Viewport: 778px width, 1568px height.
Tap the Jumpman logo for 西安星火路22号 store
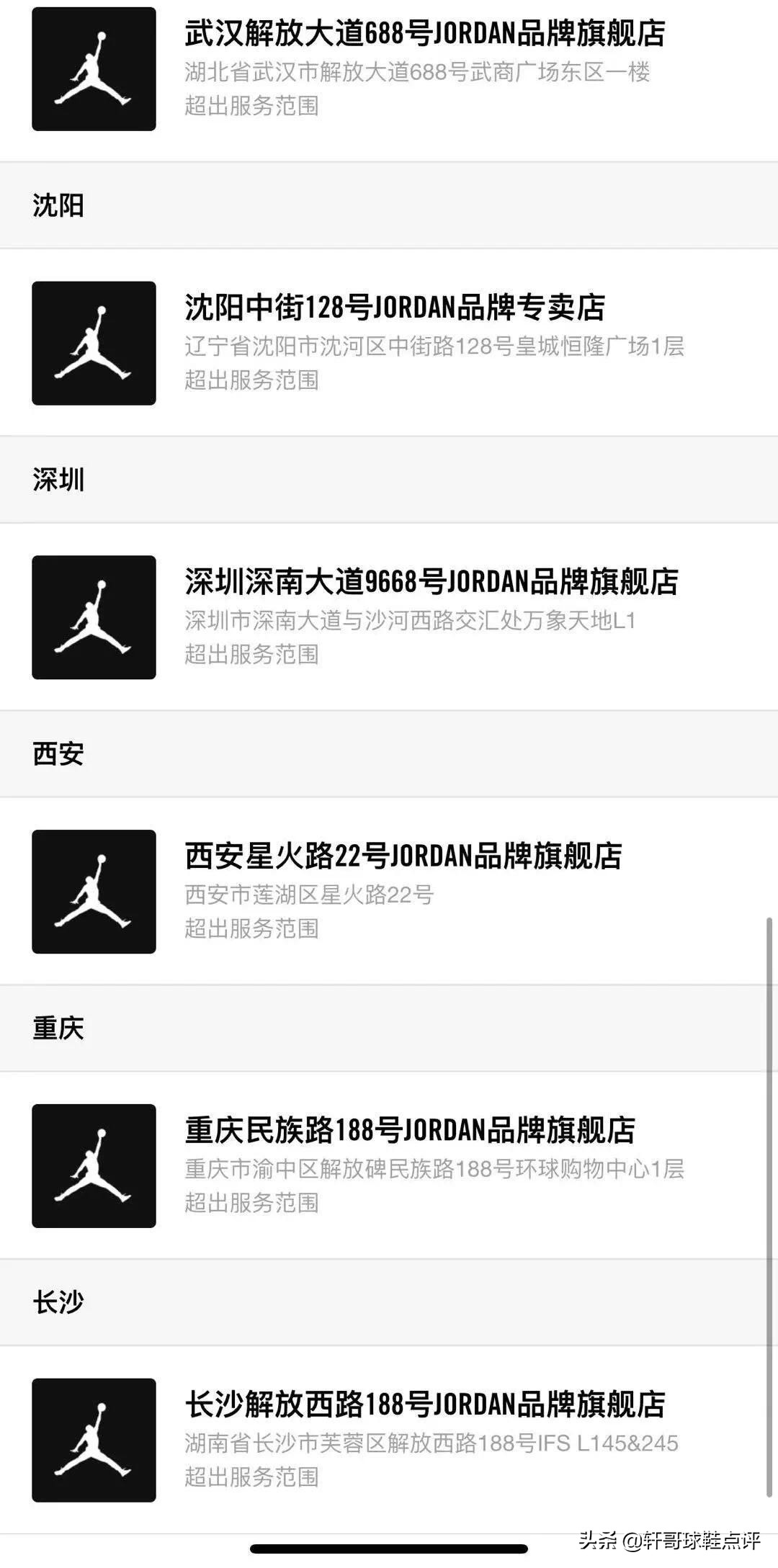93,891
